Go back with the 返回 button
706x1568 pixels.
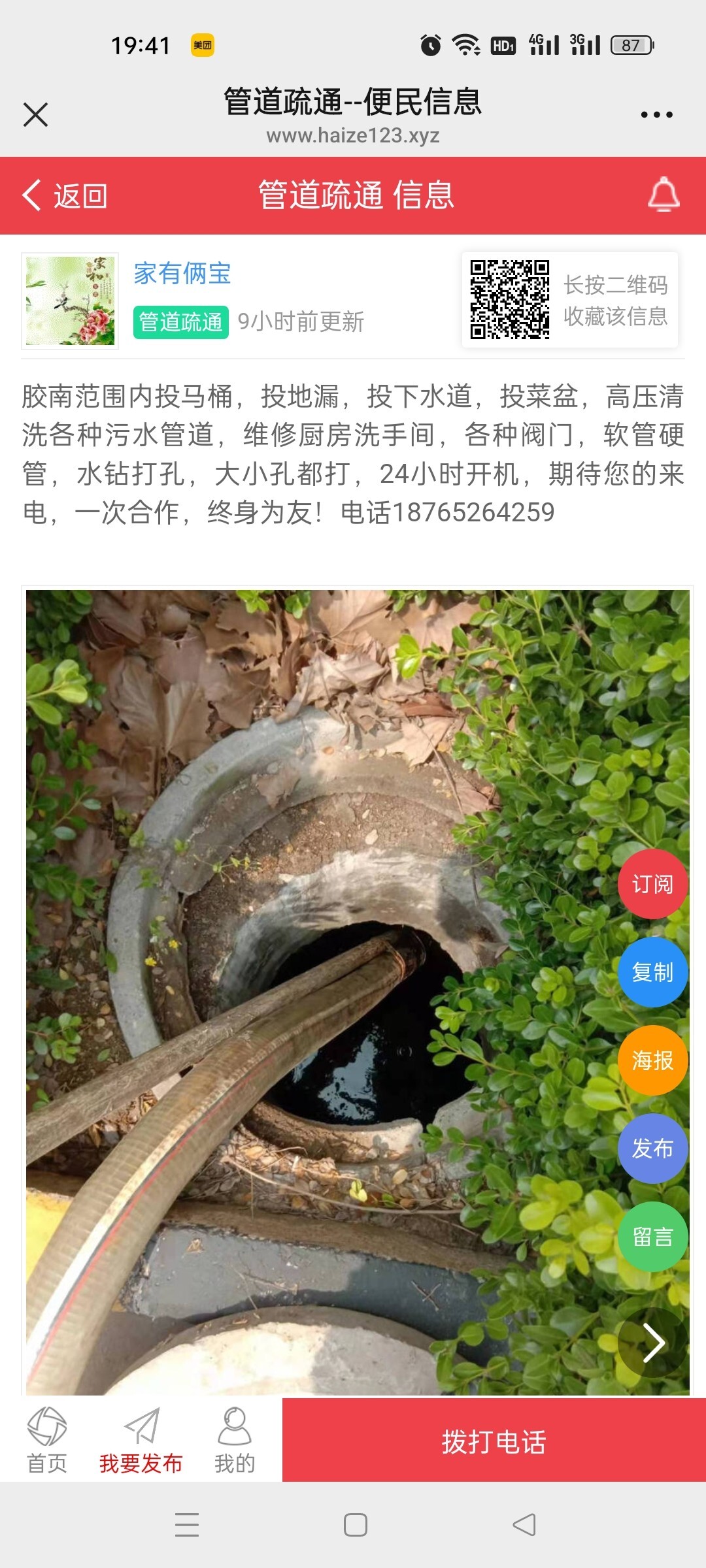[x=65, y=195]
